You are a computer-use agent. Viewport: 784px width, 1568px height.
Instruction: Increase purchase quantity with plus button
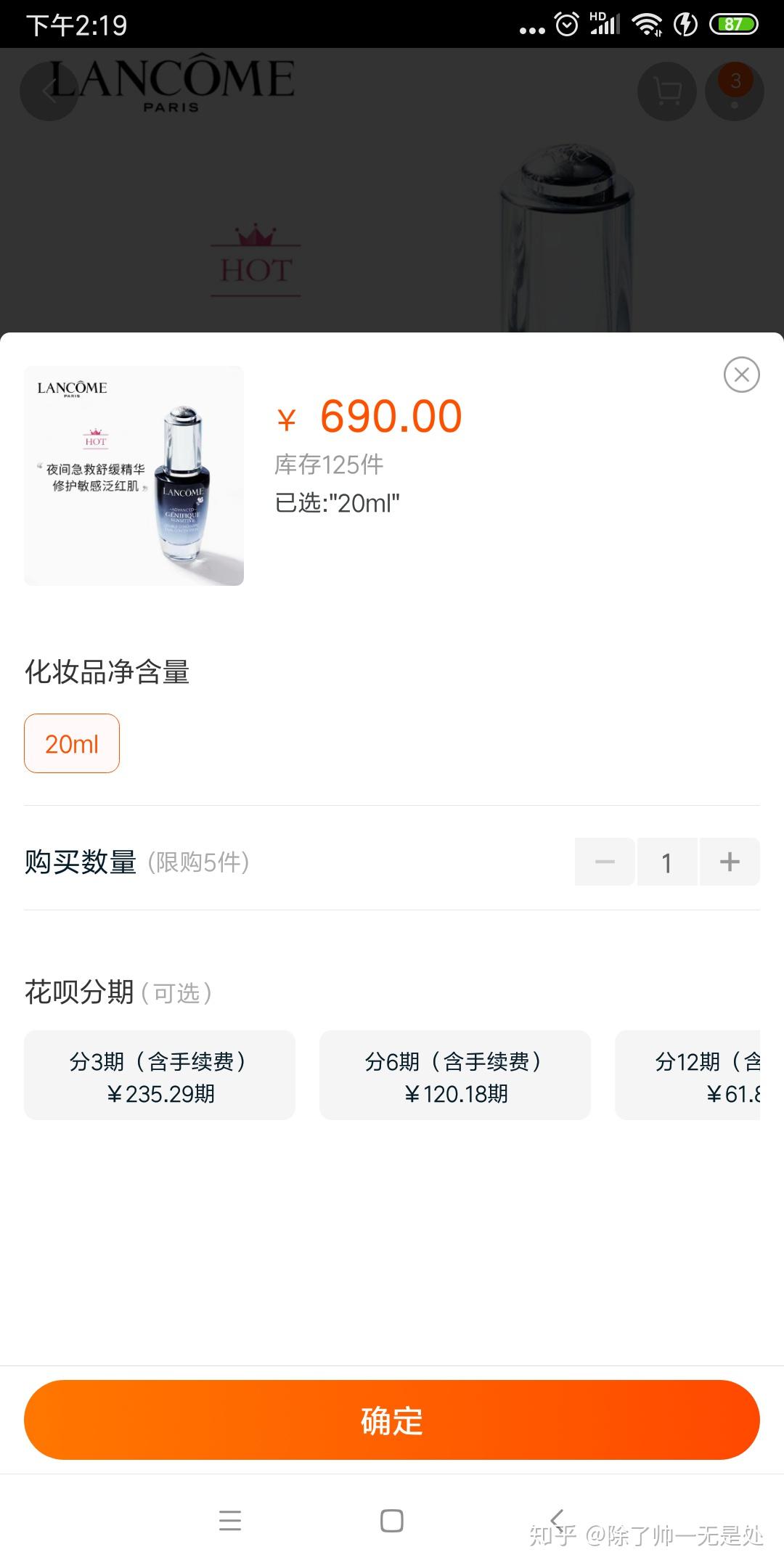coord(729,862)
